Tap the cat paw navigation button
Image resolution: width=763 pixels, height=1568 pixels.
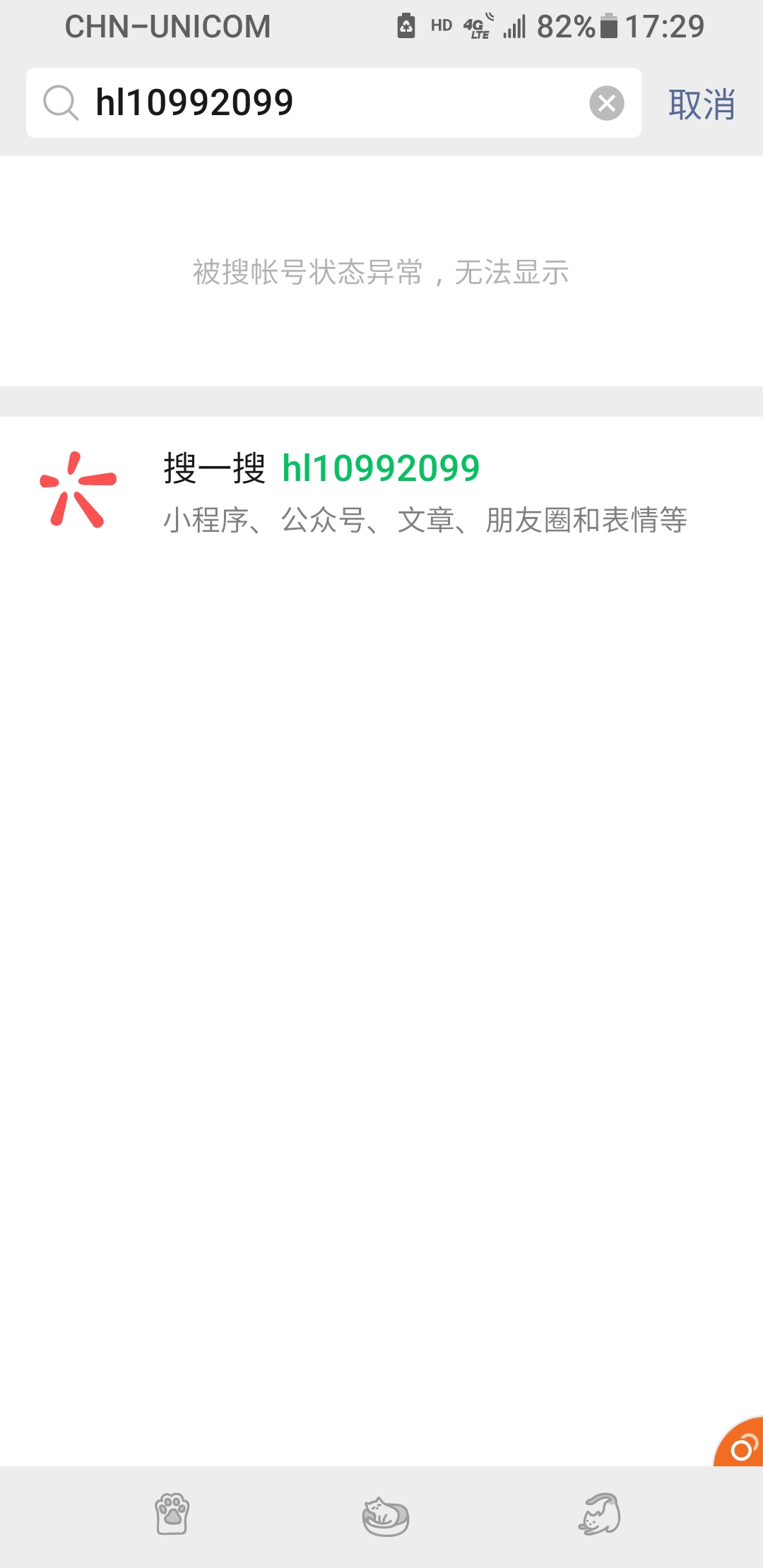click(172, 1514)
